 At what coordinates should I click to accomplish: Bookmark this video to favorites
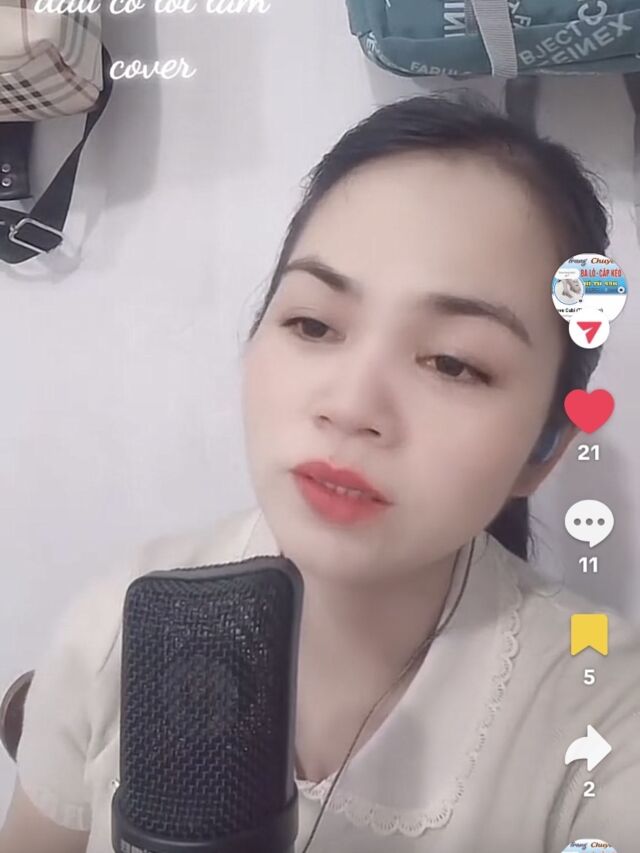(589, 635)
